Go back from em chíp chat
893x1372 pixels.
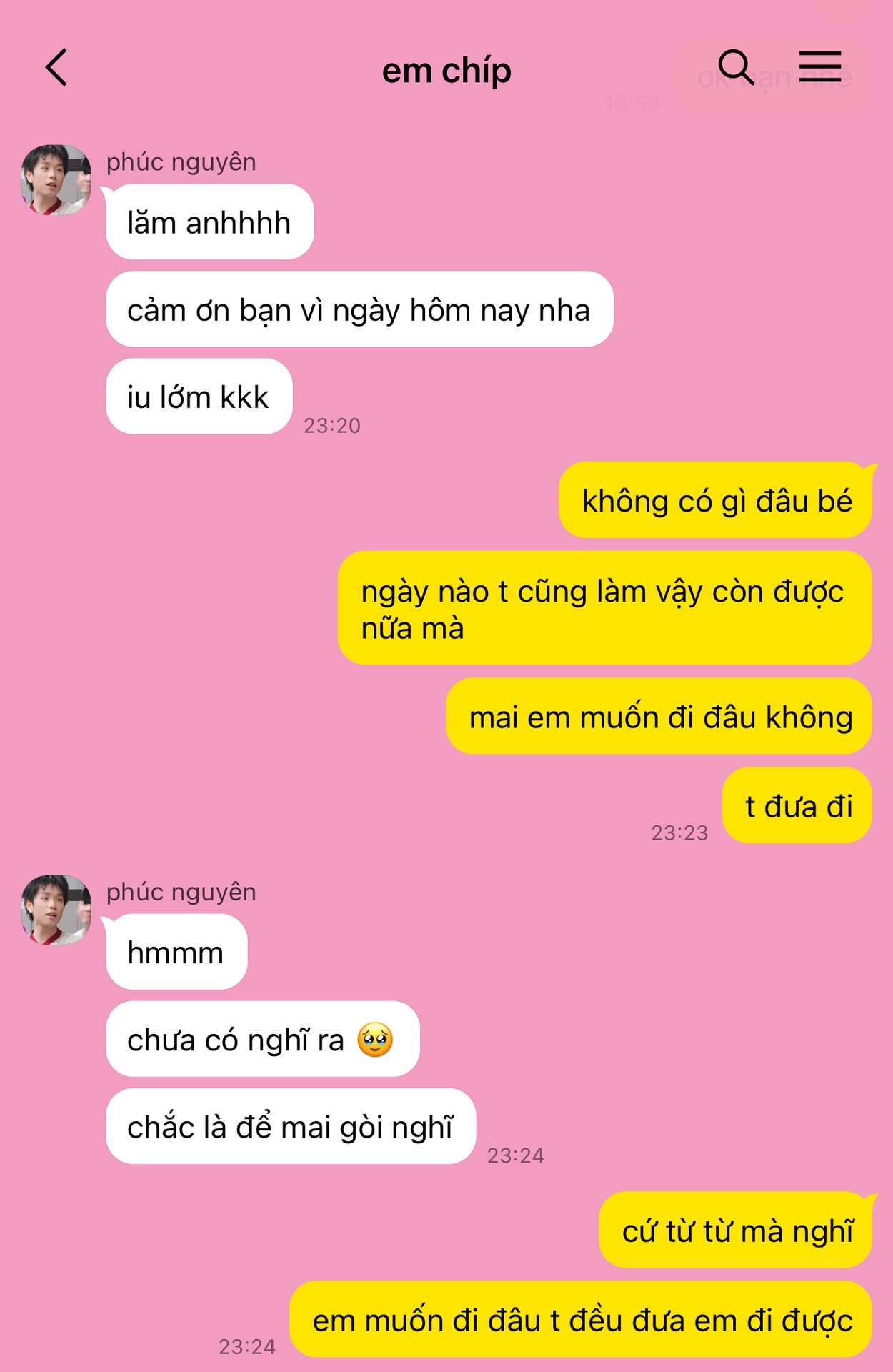(x=56, y=68)
